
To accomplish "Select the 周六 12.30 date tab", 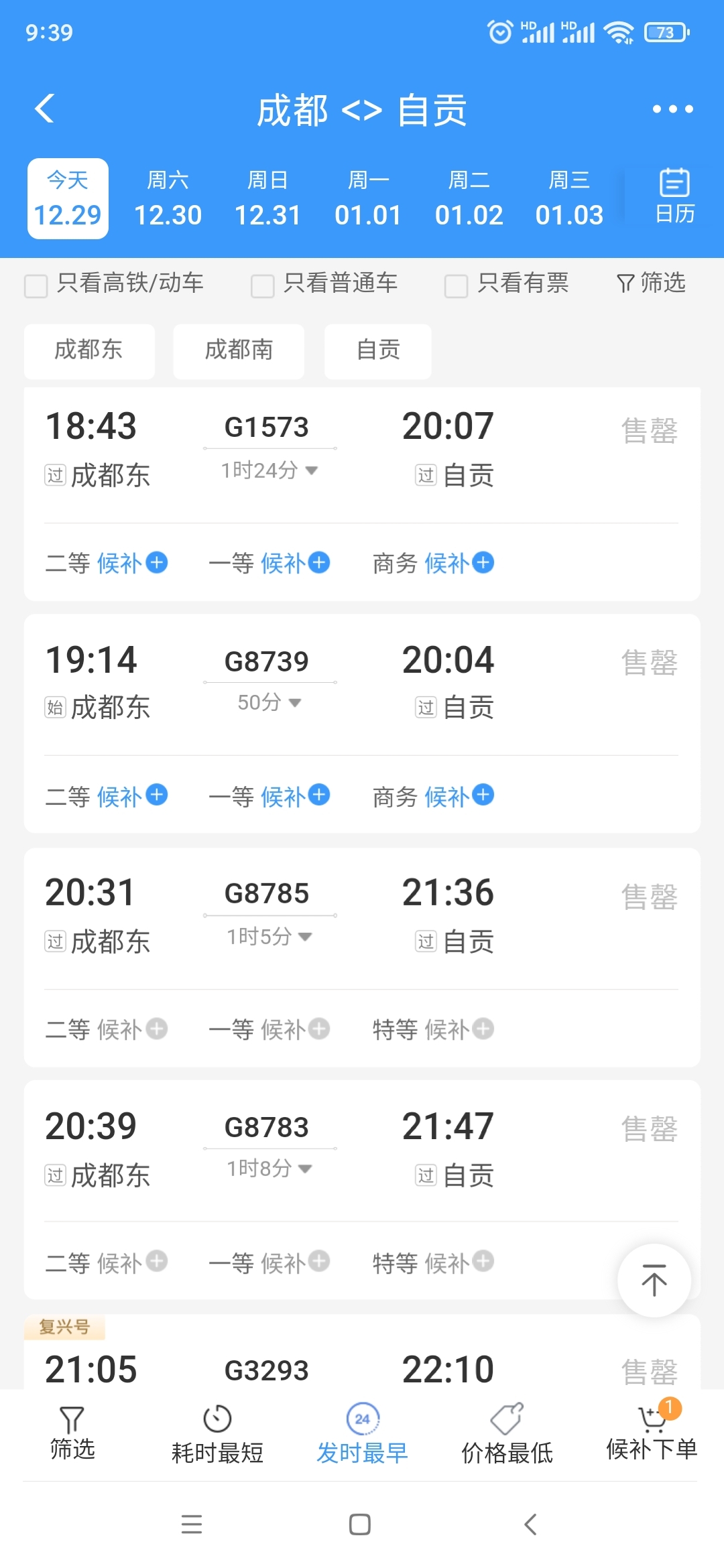I will [x=168, y=199].
